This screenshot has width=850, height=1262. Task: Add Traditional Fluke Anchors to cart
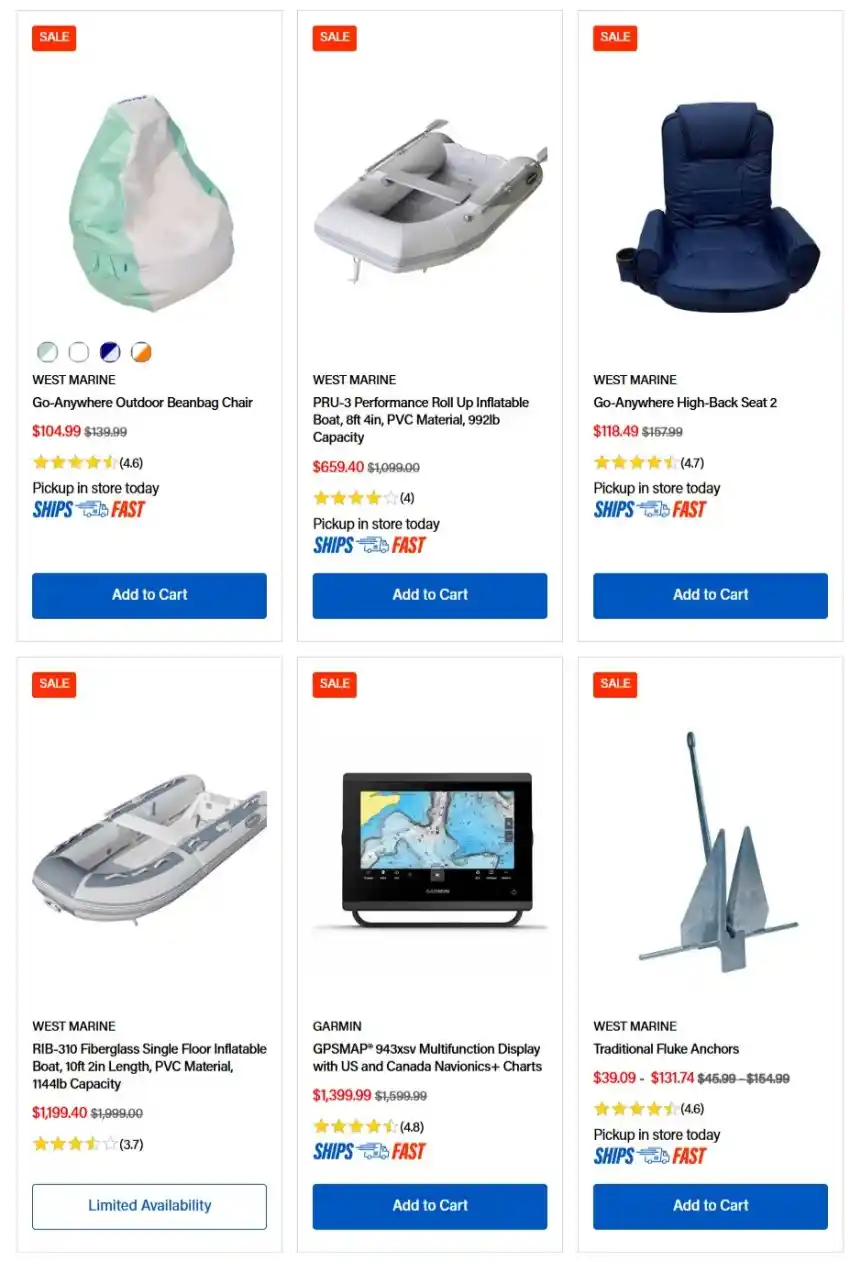point(710,1206)
